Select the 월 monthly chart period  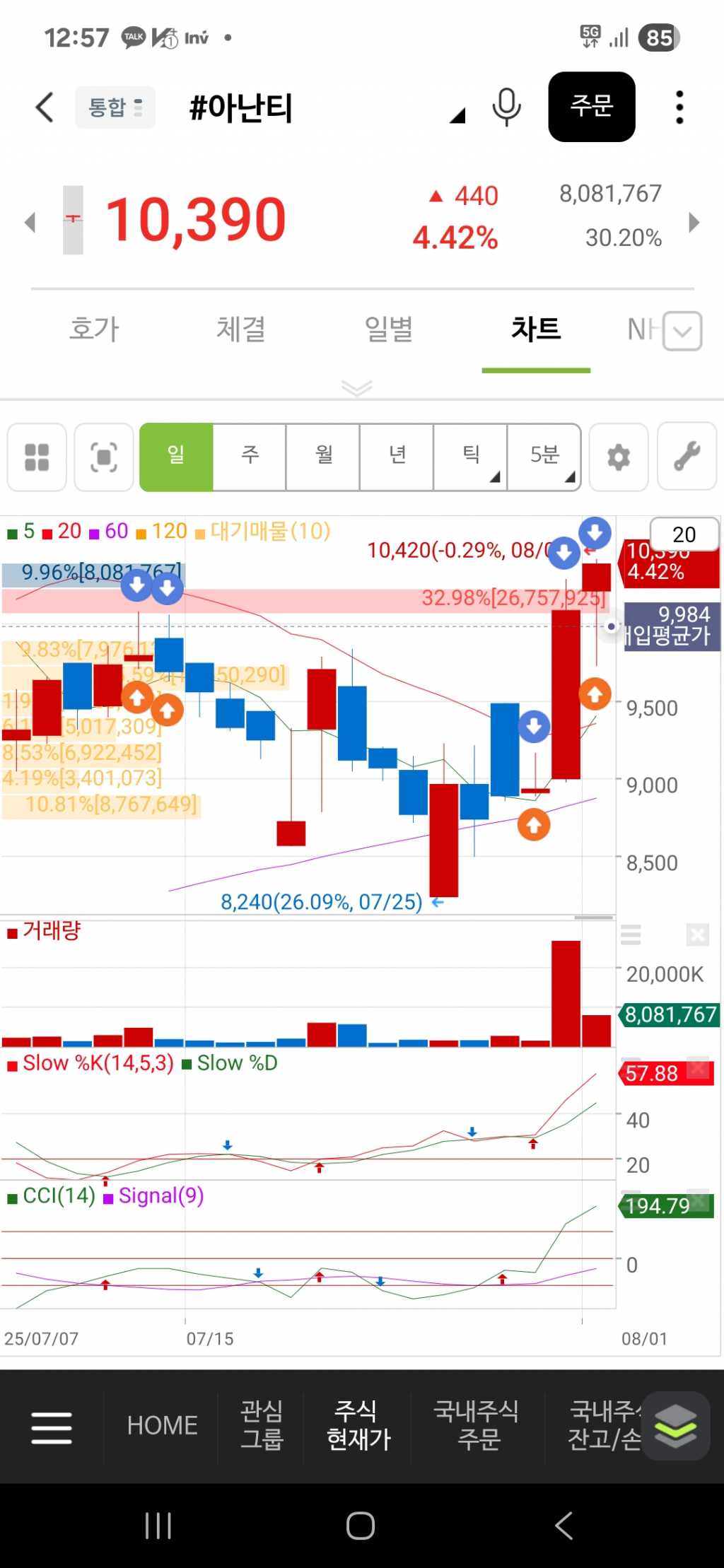tap(324, 456)
